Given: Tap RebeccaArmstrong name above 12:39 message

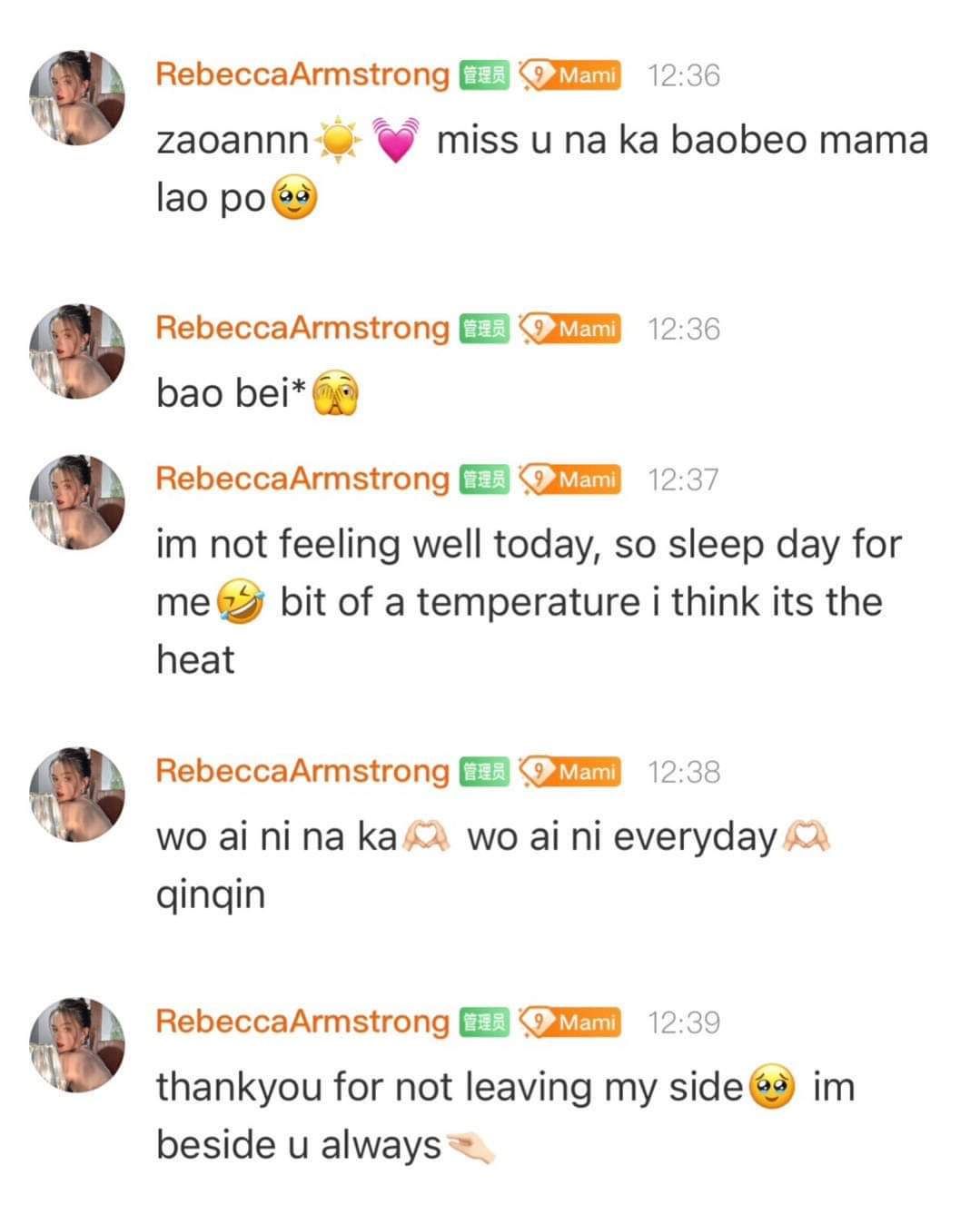Looking at the screenshot, I should [x=302, y=1022].
